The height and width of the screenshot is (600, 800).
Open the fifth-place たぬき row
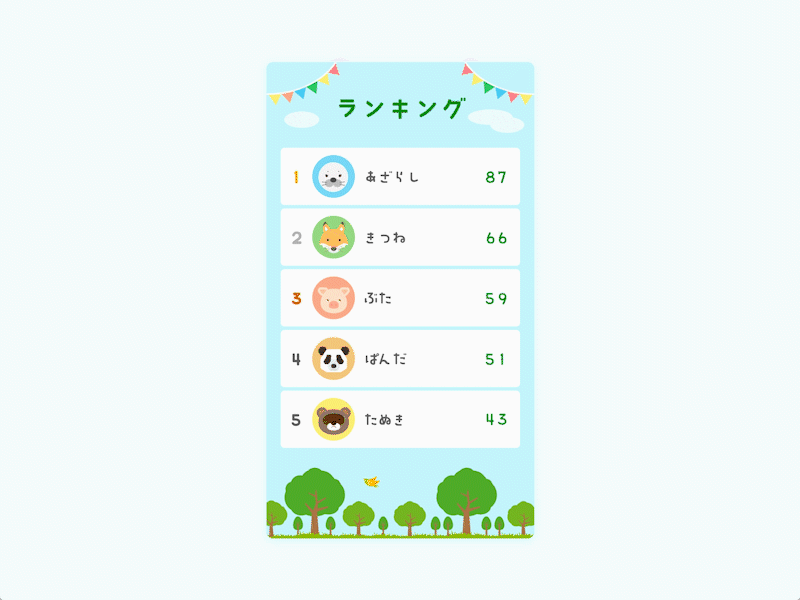click(x=400, y=419)
